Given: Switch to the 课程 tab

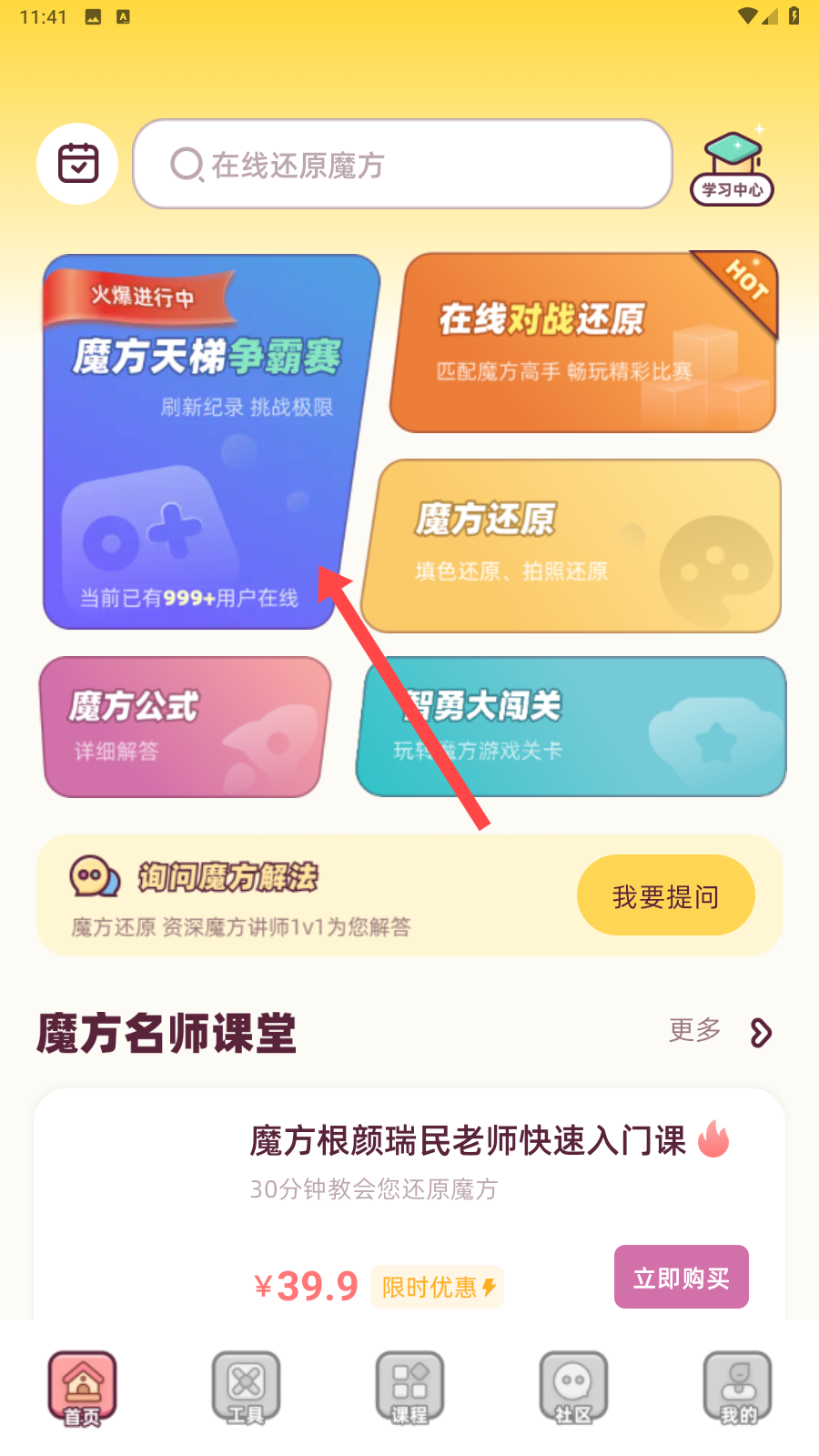Looking at the screenshot, I should click(409, 1388).
